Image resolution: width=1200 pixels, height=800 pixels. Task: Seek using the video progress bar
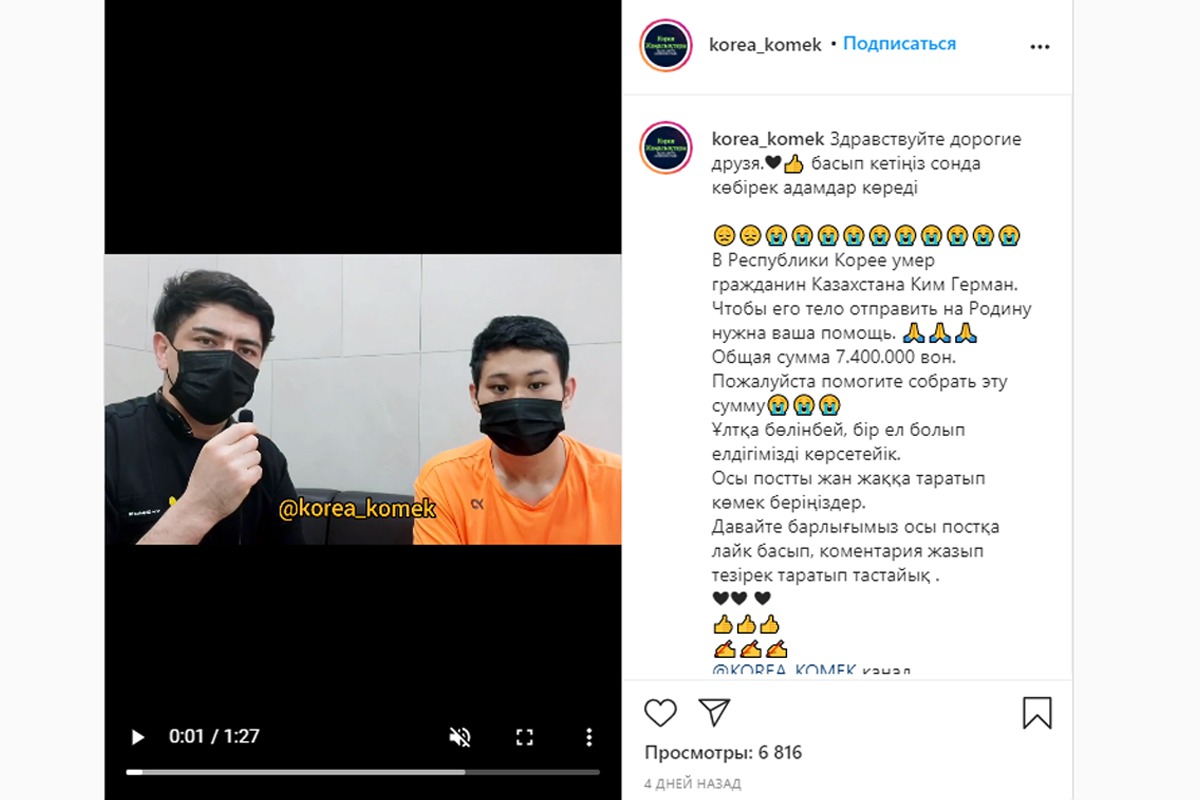[362, 772]
